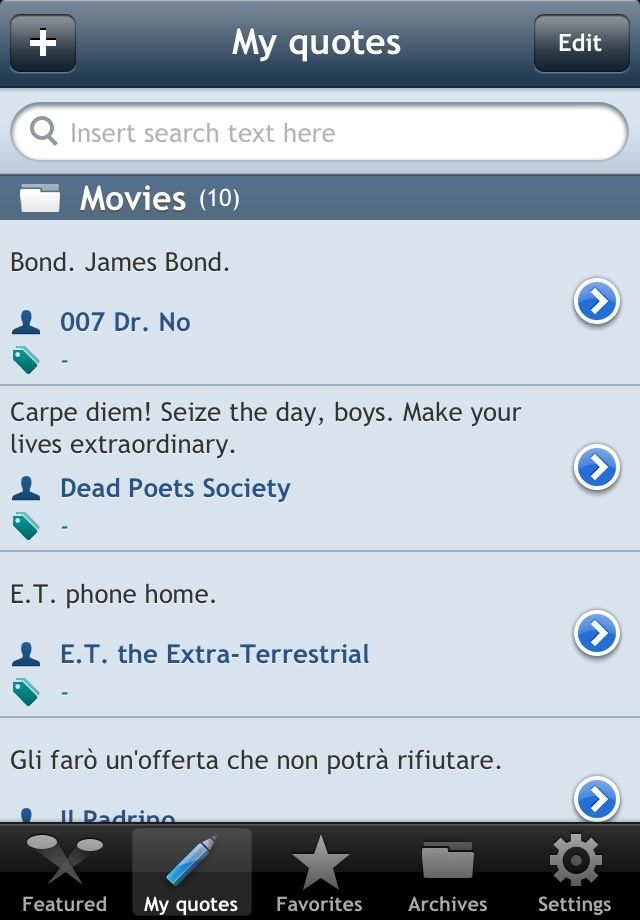This screenshot has width=640, height=920.
Task: Focus the search text field
Action: coord(320,133)
